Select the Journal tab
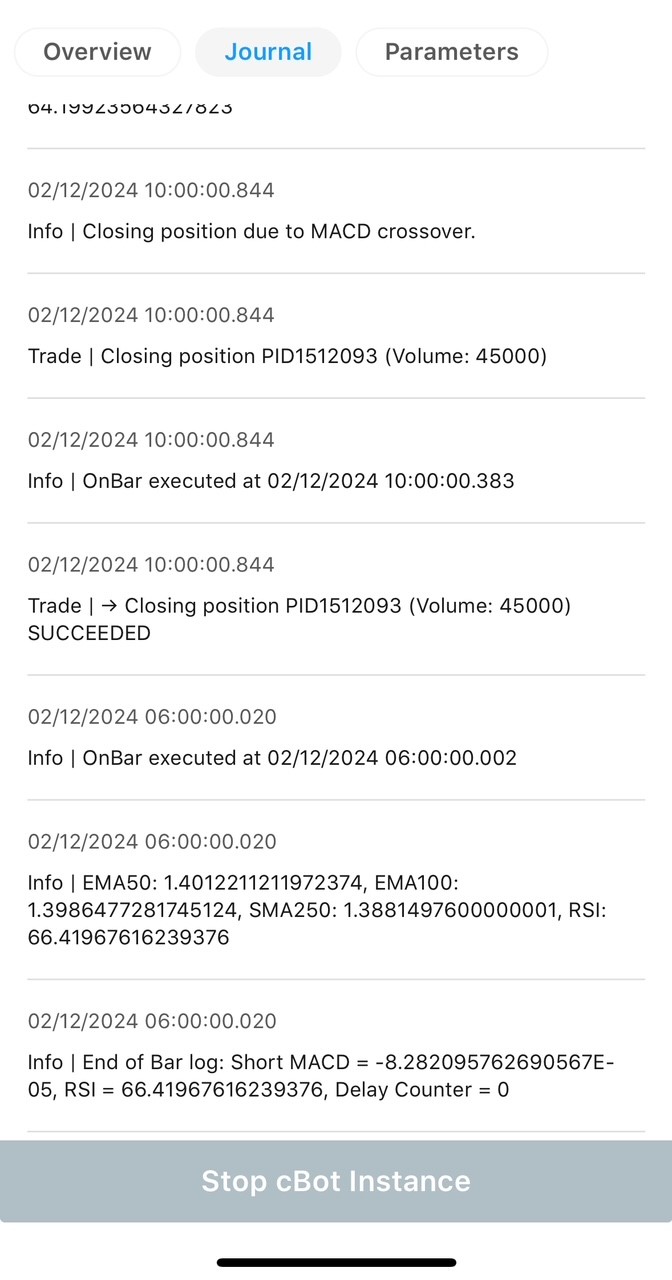The width and height of the screenshot is (672, 1280). 268,52
